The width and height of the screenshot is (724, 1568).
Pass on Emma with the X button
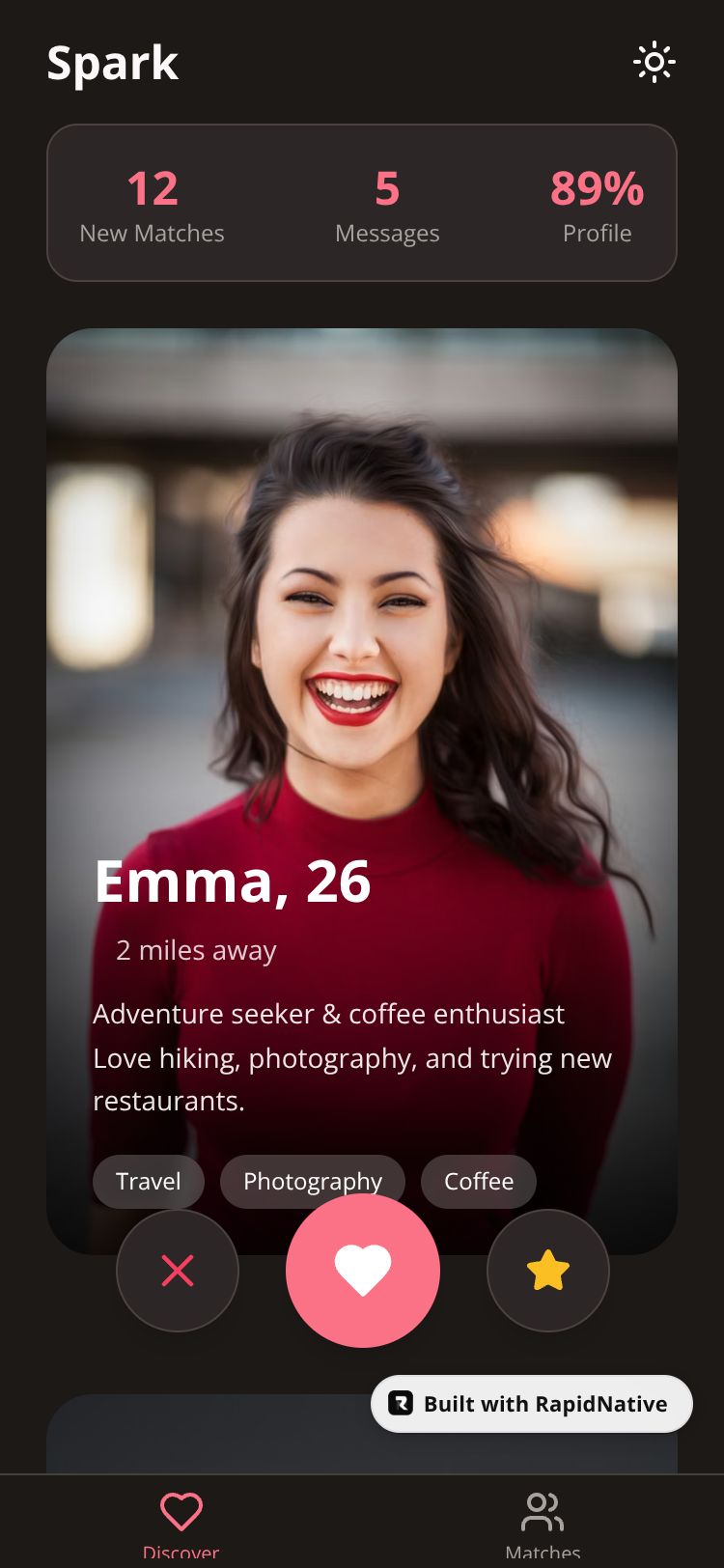point(178,1271)
